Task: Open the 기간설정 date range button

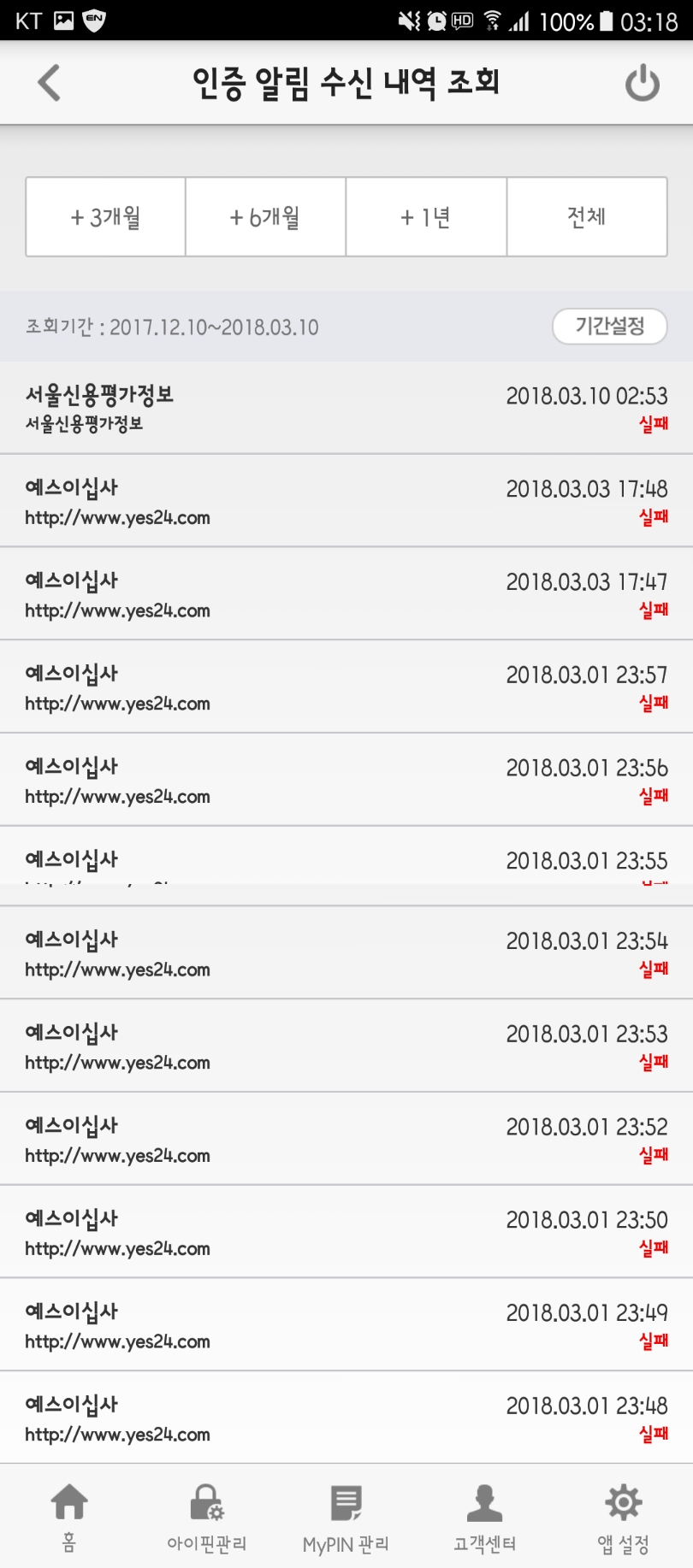Action: point(609,327)
